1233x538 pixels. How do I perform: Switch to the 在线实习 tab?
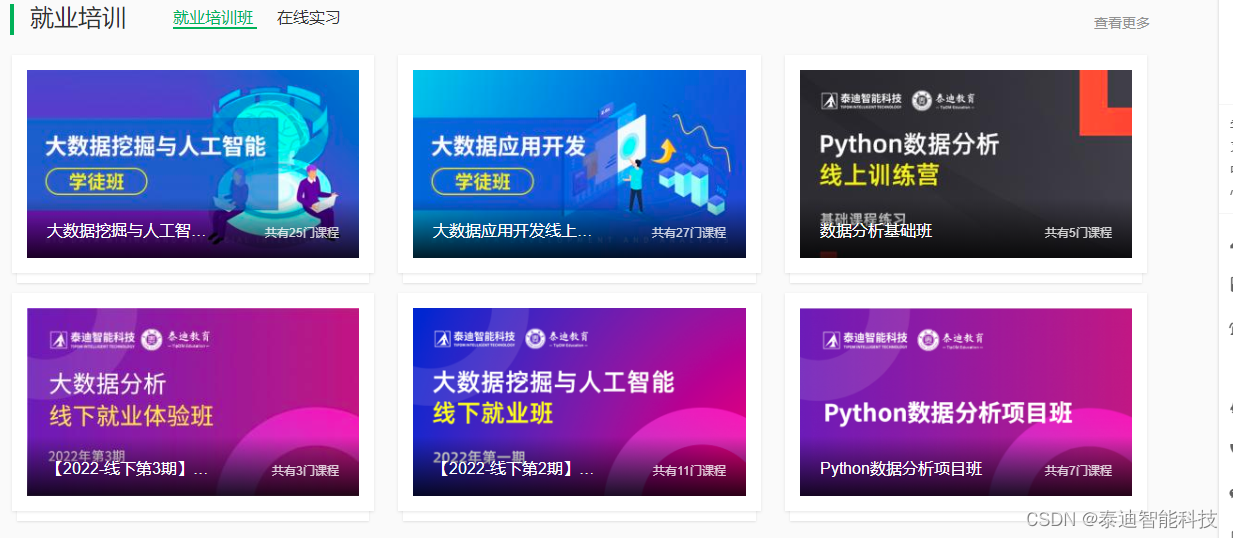308,18
